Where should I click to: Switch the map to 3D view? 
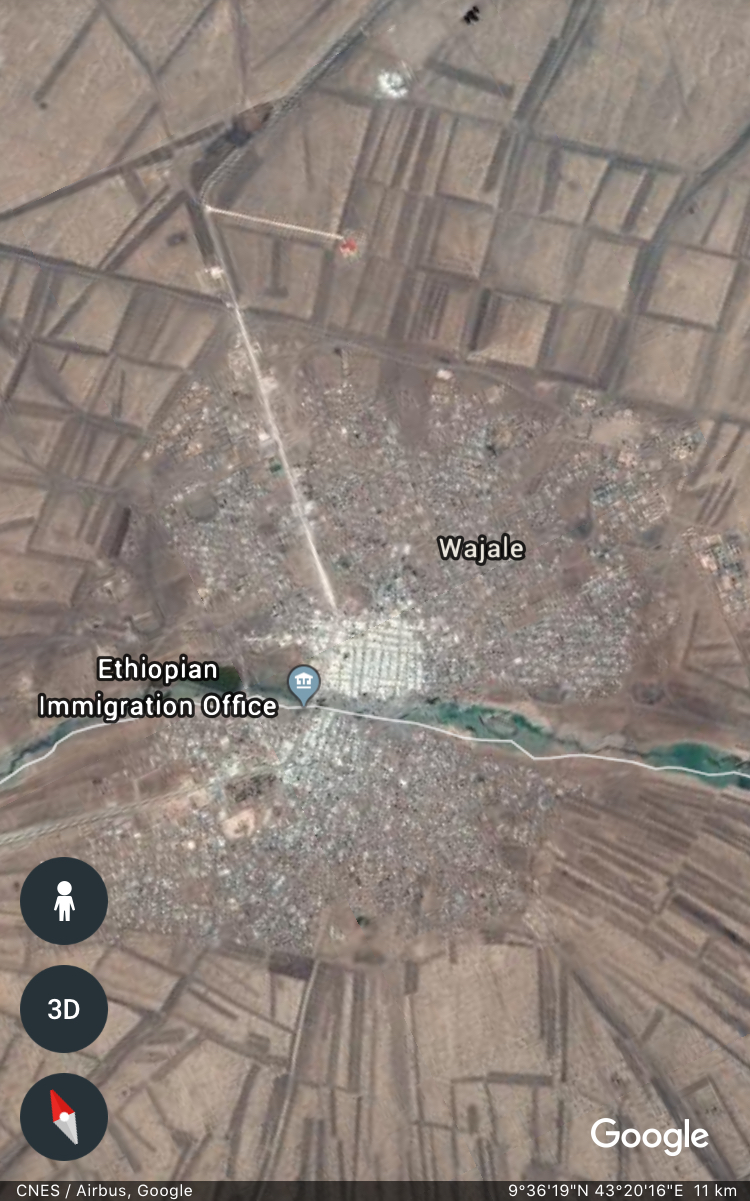[x=64, y=1009]
